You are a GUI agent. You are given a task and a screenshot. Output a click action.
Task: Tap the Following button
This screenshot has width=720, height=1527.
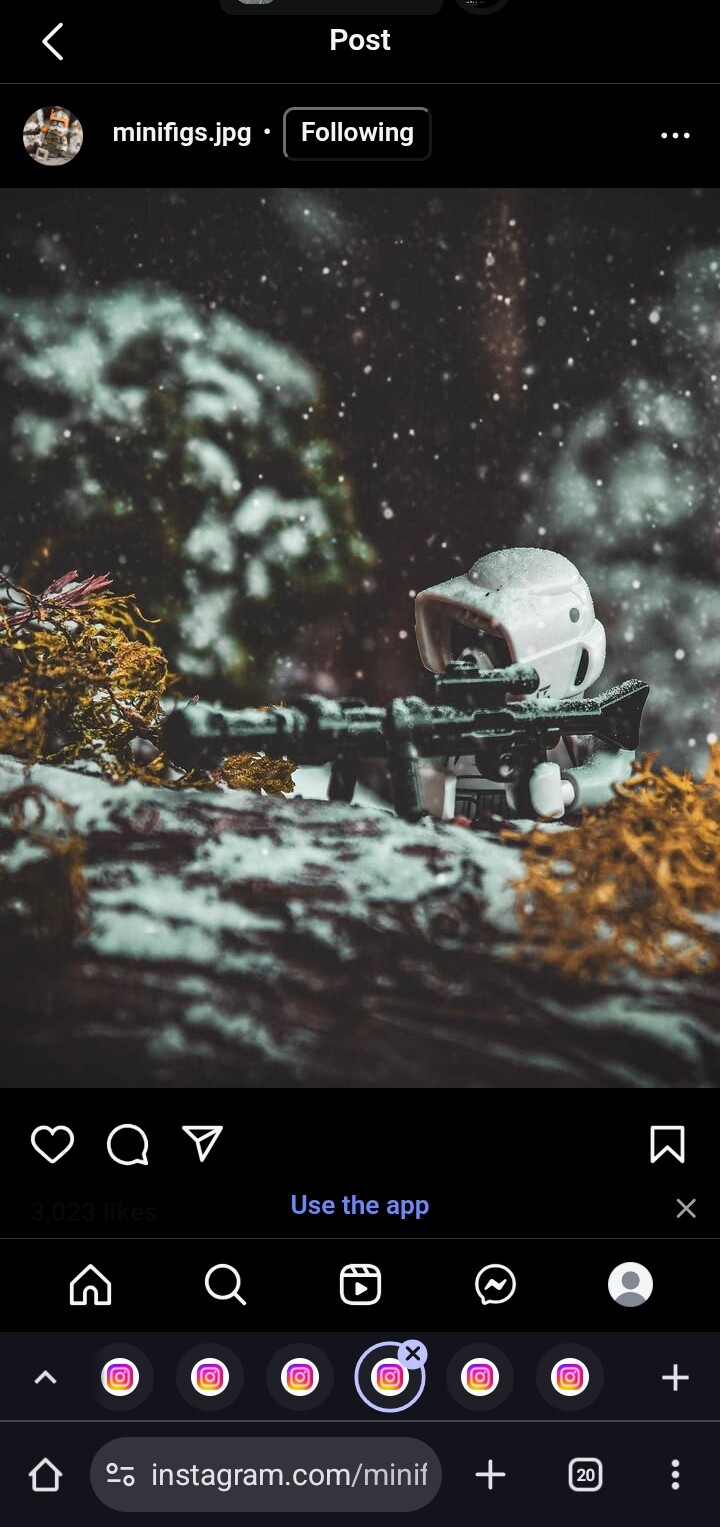coord(357,133)
